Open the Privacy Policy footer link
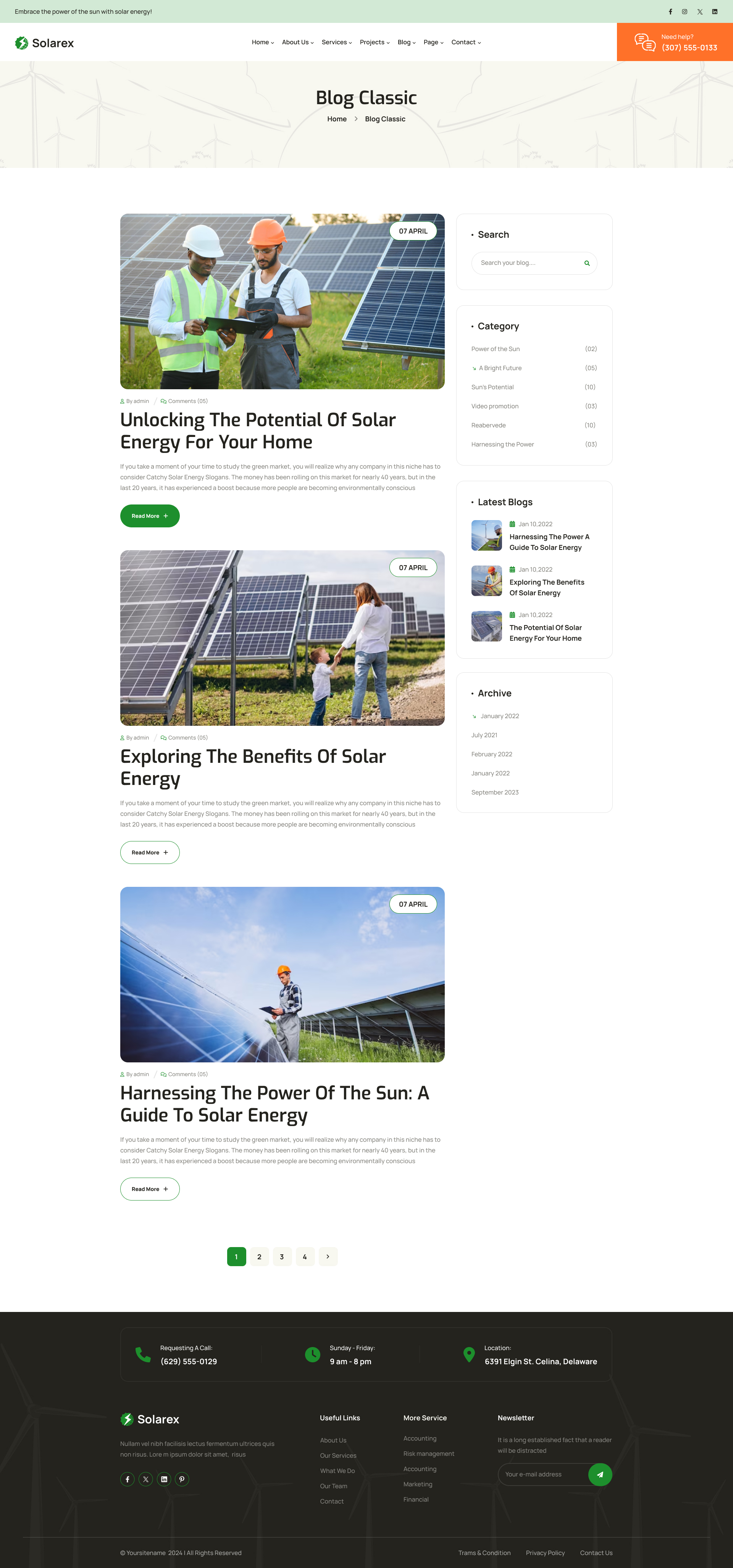733x1568 pixels. coord(545,1553)
